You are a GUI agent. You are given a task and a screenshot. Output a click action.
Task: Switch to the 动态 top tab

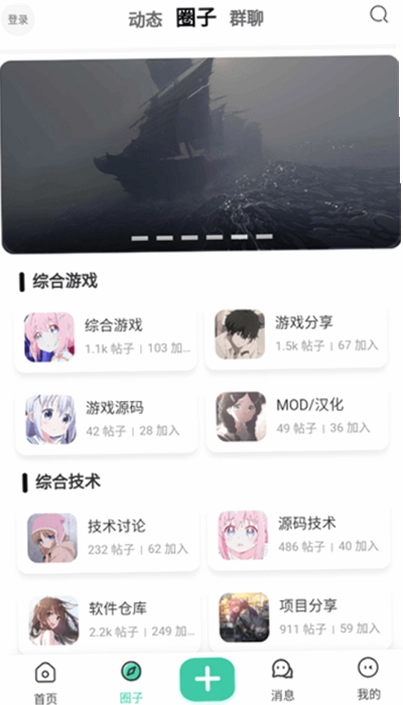pos(145,20)
